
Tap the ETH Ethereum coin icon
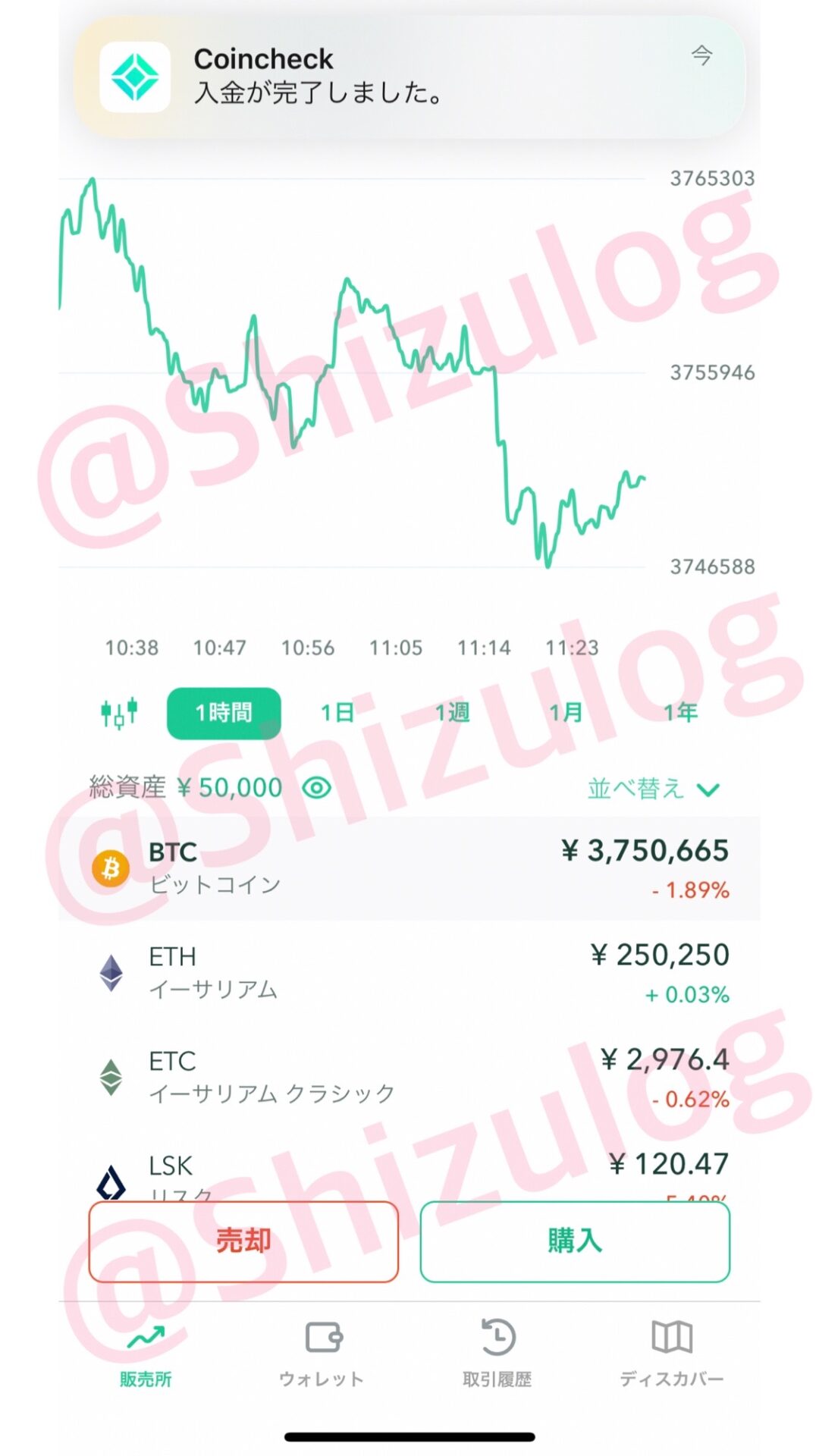click(111, 973)
